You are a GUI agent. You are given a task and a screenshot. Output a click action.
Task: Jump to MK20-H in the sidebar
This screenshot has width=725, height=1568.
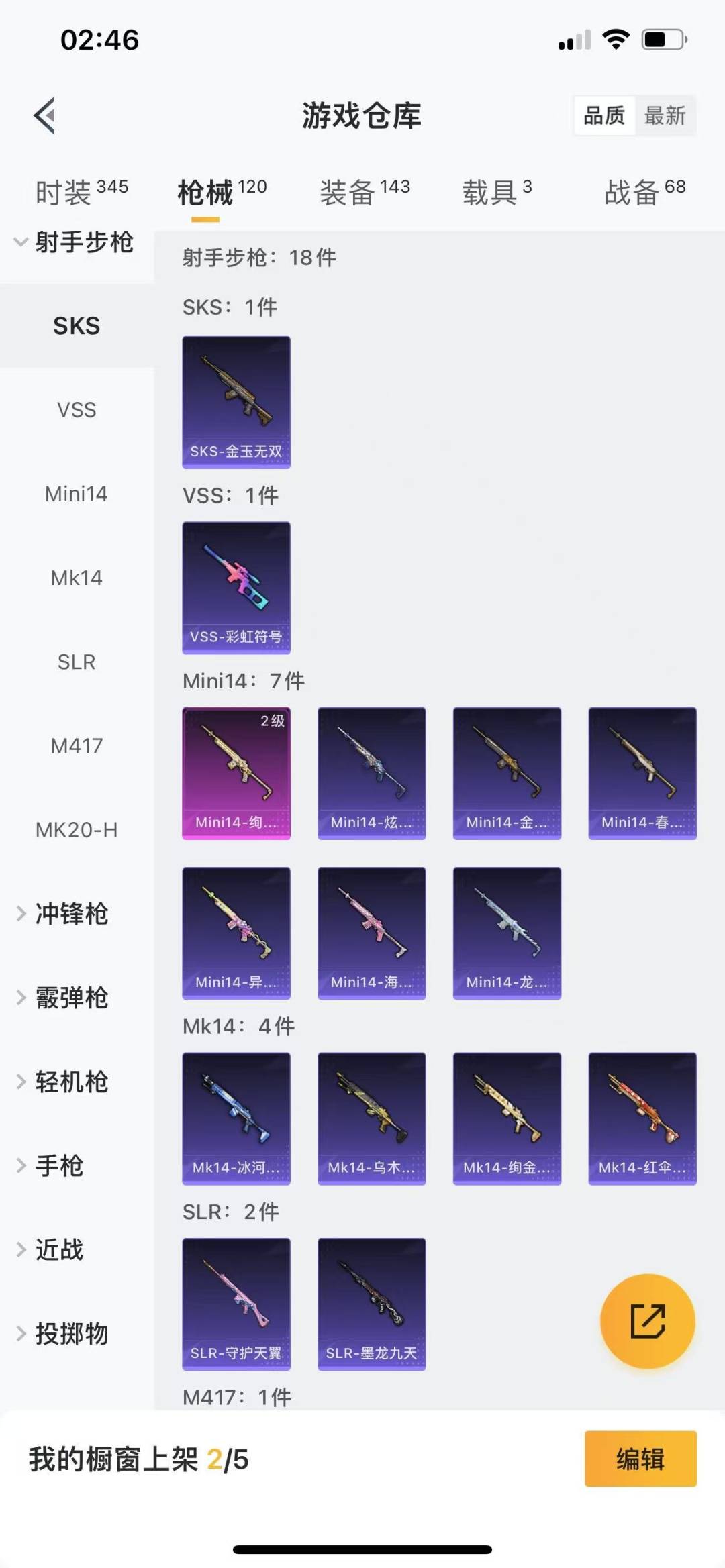(x=77, y=829)
